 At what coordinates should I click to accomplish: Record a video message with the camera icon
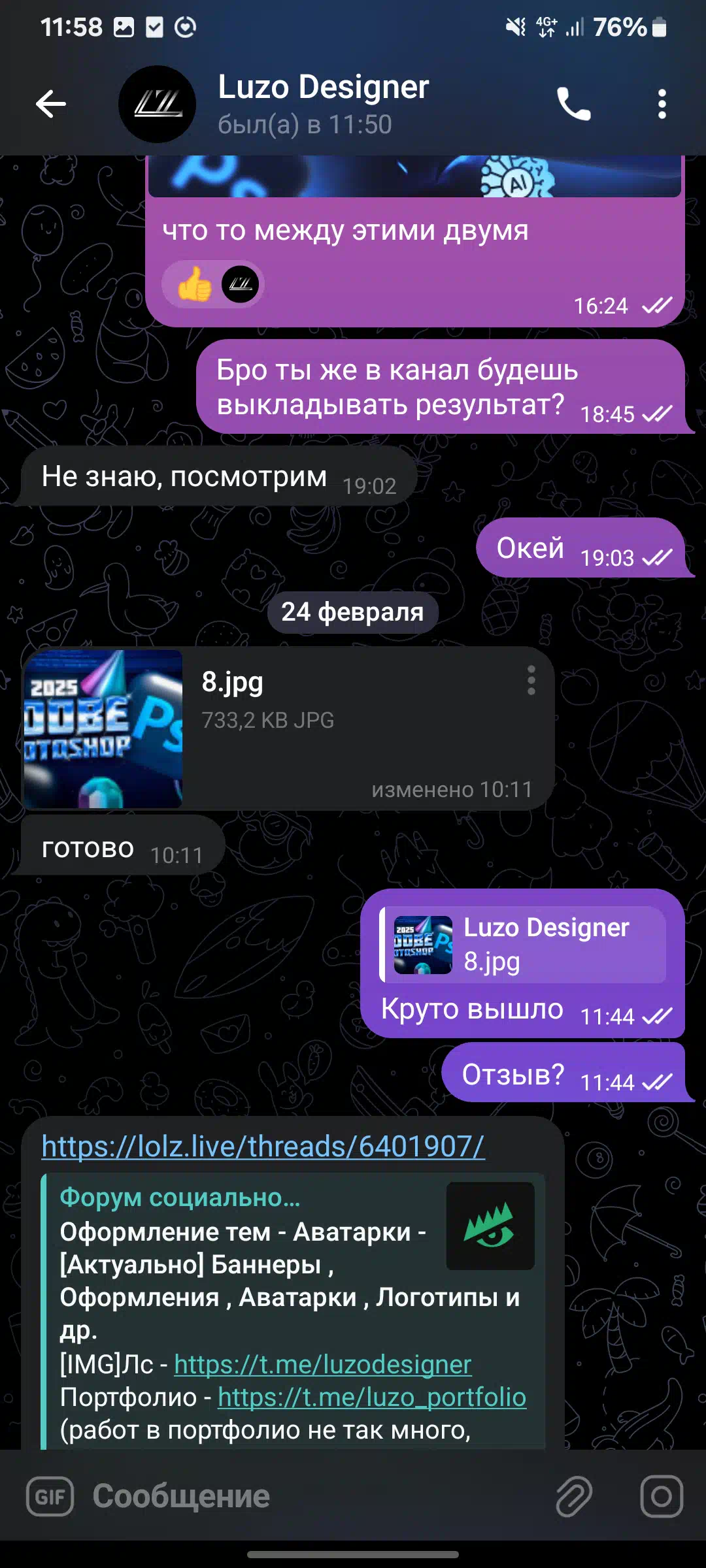[x=662, y=1496]
